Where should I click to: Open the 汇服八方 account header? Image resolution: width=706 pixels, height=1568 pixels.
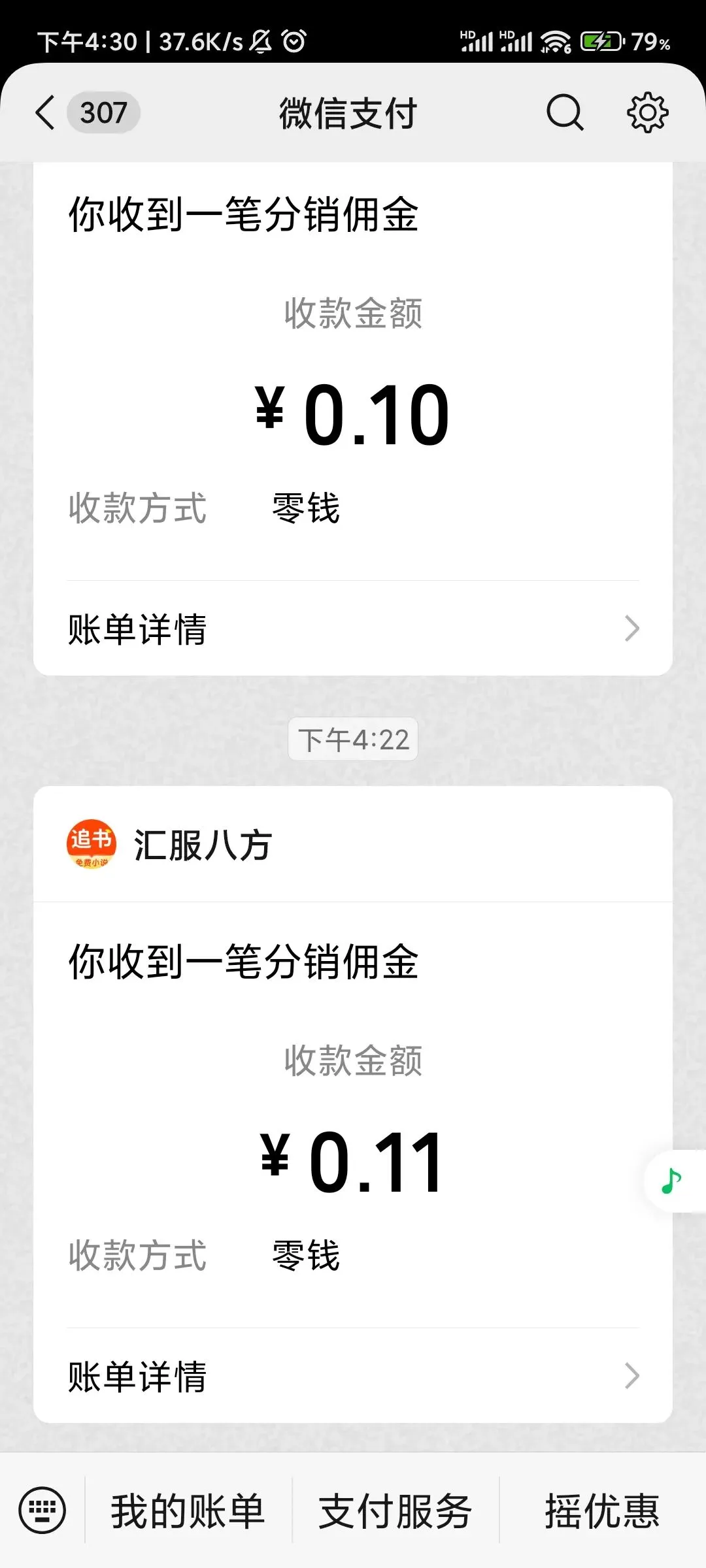[x=353, y=844]
